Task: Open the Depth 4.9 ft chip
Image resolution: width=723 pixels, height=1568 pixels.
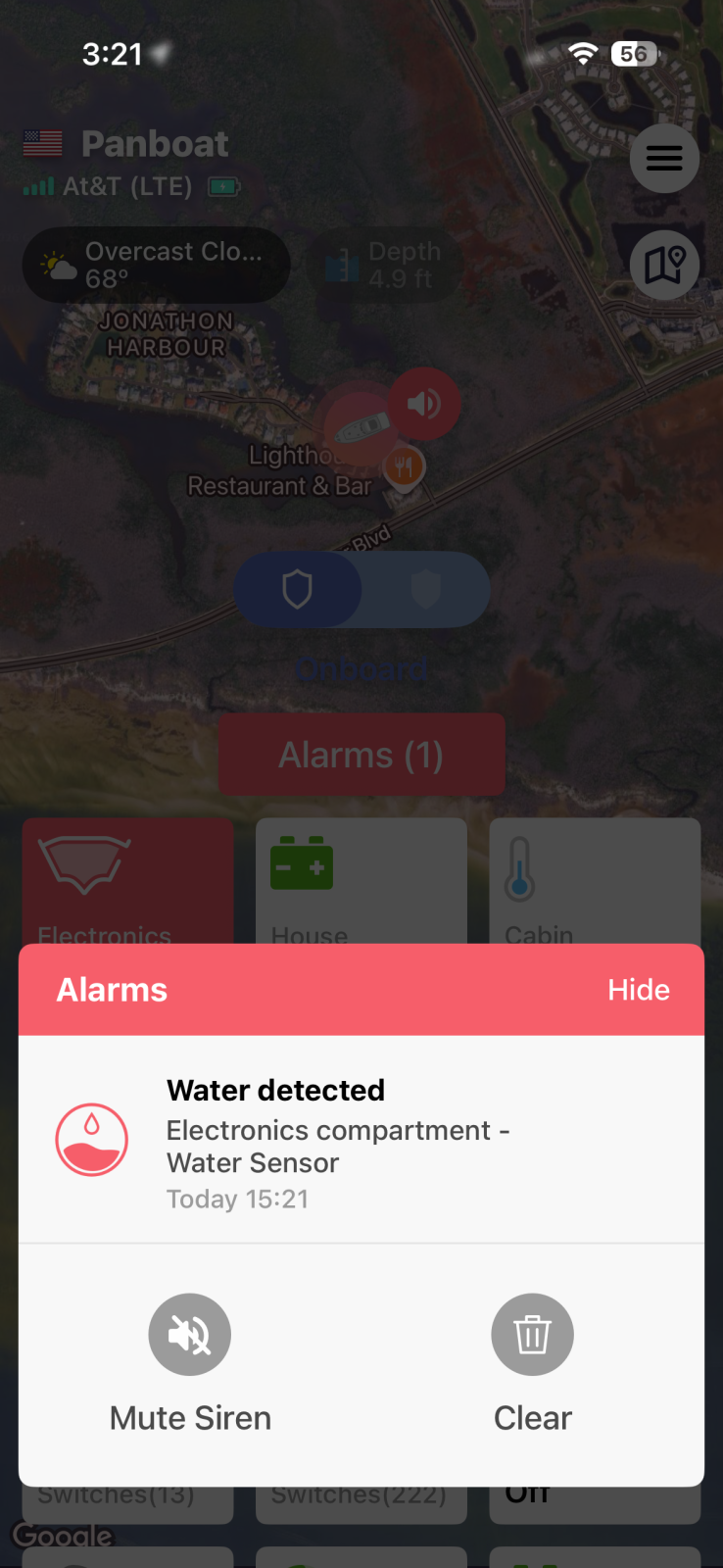Action: [x=386, y=265]
